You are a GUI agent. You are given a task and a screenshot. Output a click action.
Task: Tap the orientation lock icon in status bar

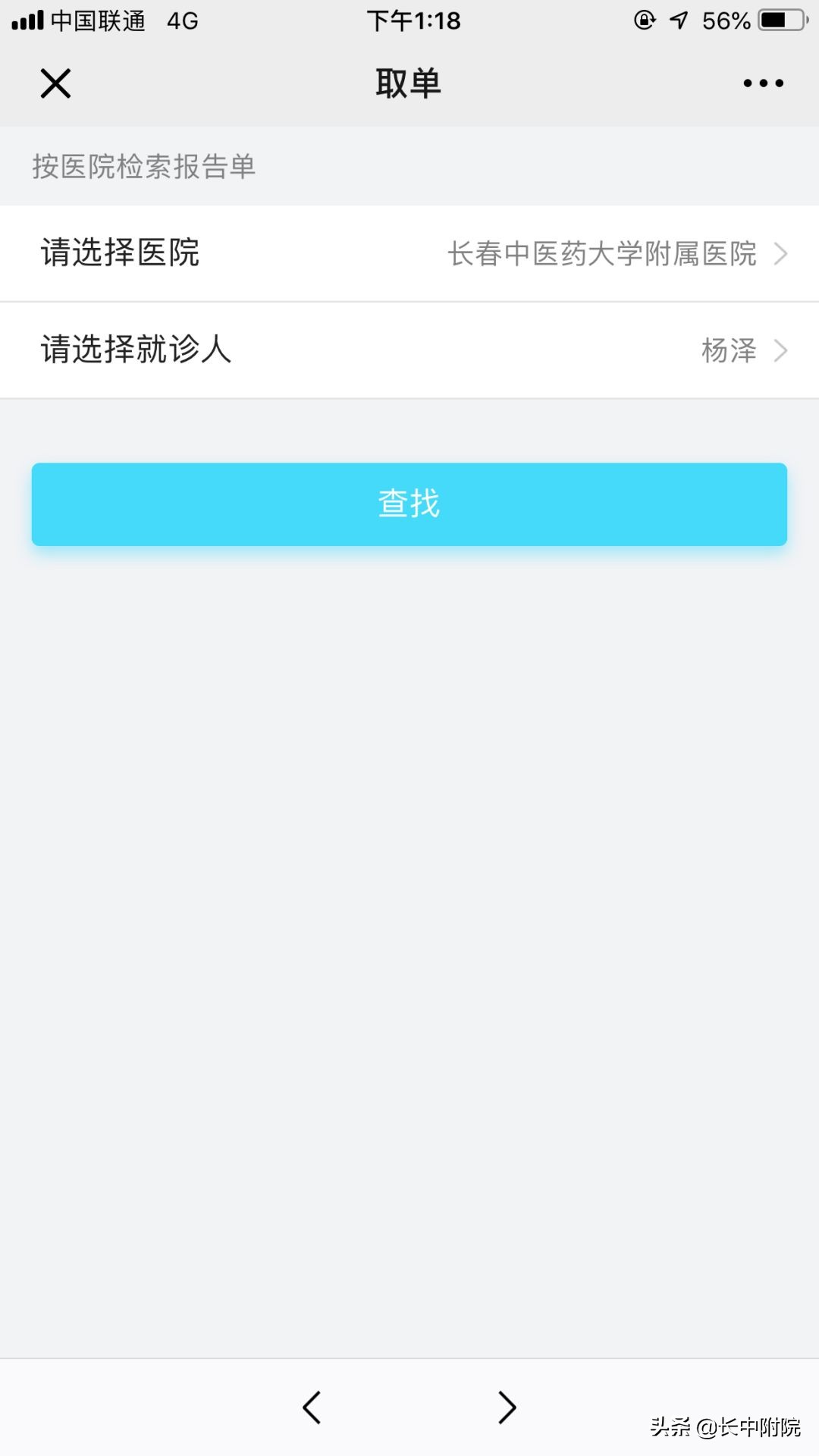pyautogui.click(x=645, y=20)
